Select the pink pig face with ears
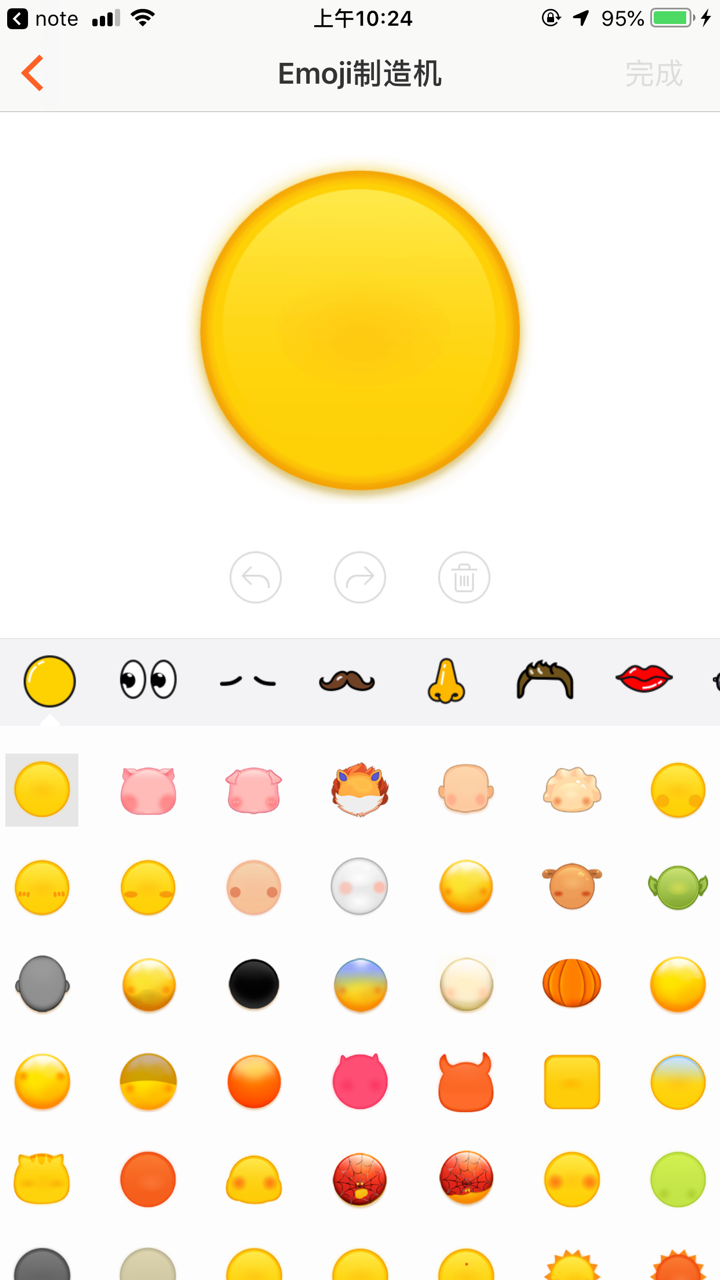 [x=148, y=790]
